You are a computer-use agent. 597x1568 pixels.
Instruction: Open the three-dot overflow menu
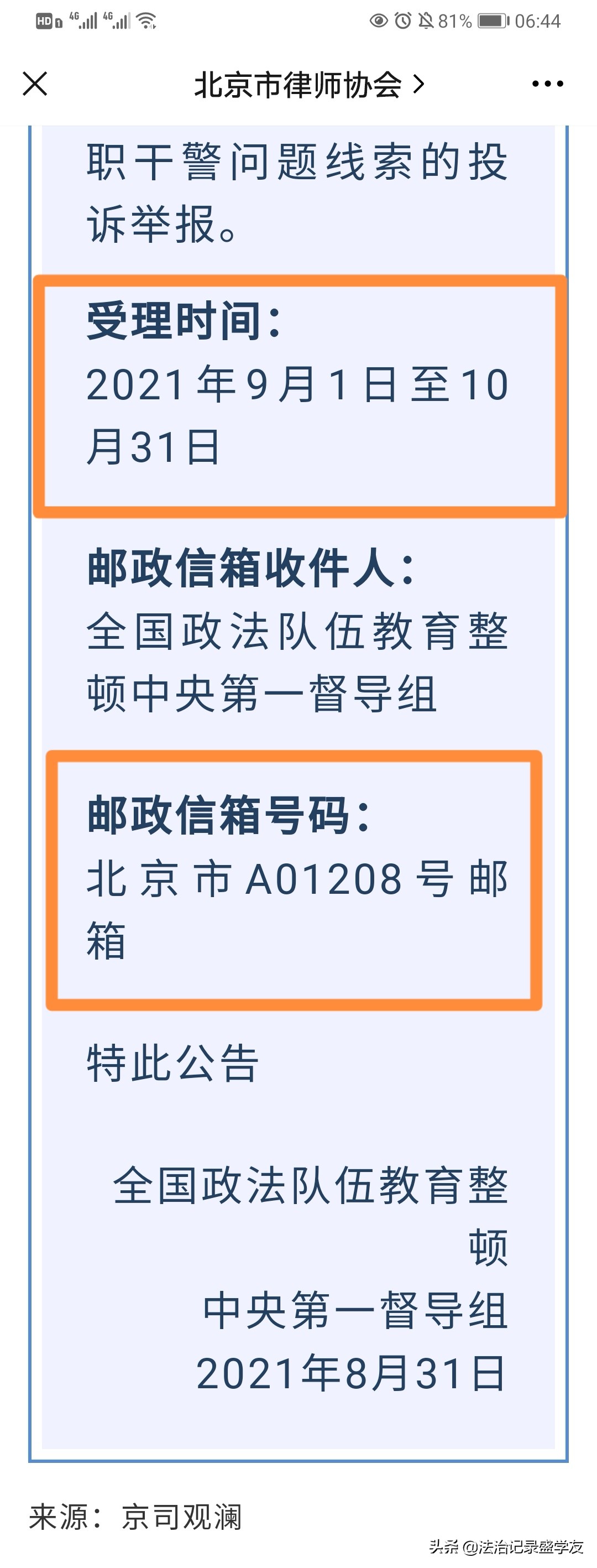tap(547, 84)
